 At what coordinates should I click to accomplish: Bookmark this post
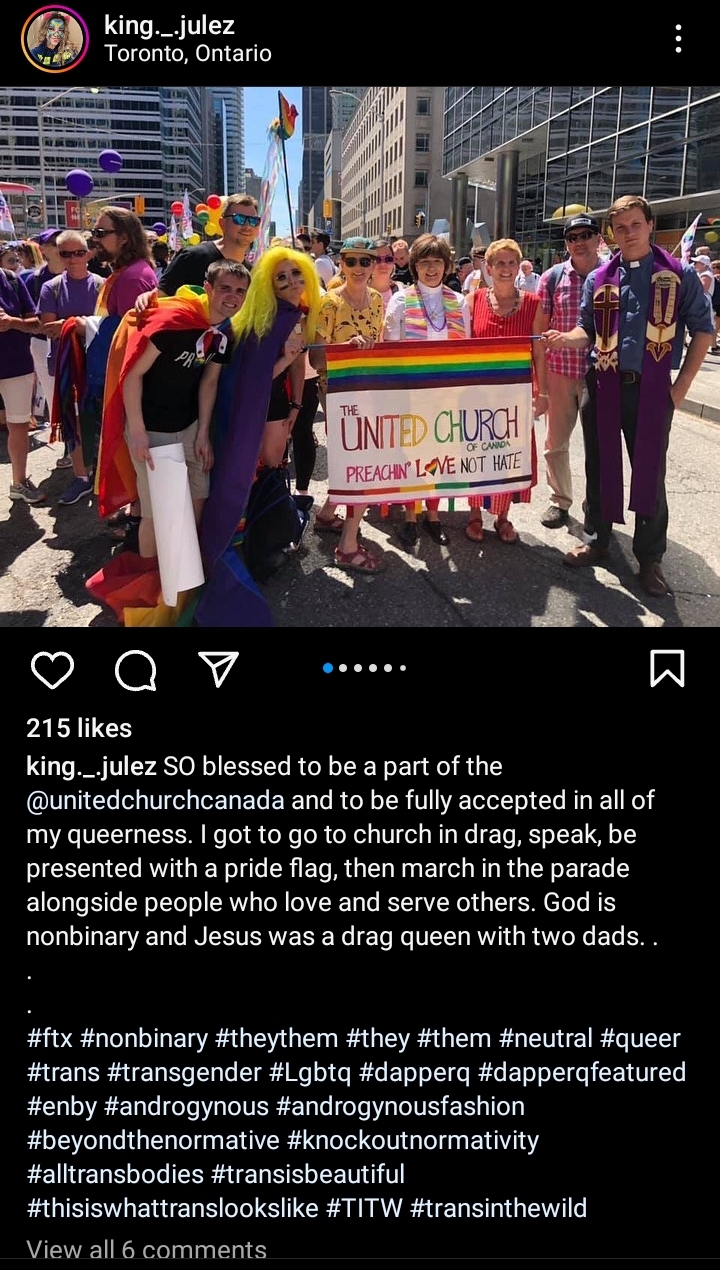tap(667, 668)
